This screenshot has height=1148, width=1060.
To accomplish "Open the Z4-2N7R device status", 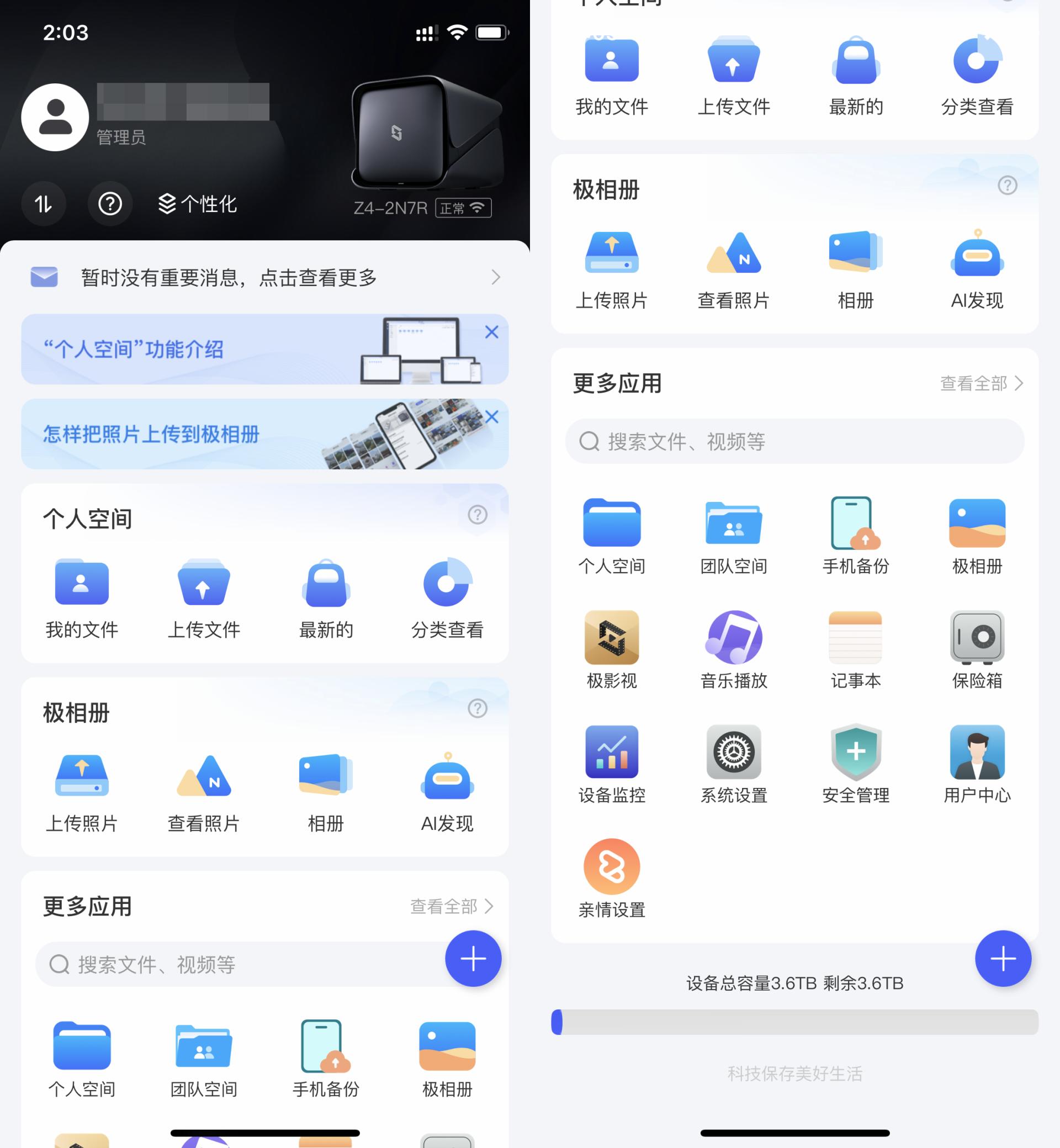I will (422, 208).
